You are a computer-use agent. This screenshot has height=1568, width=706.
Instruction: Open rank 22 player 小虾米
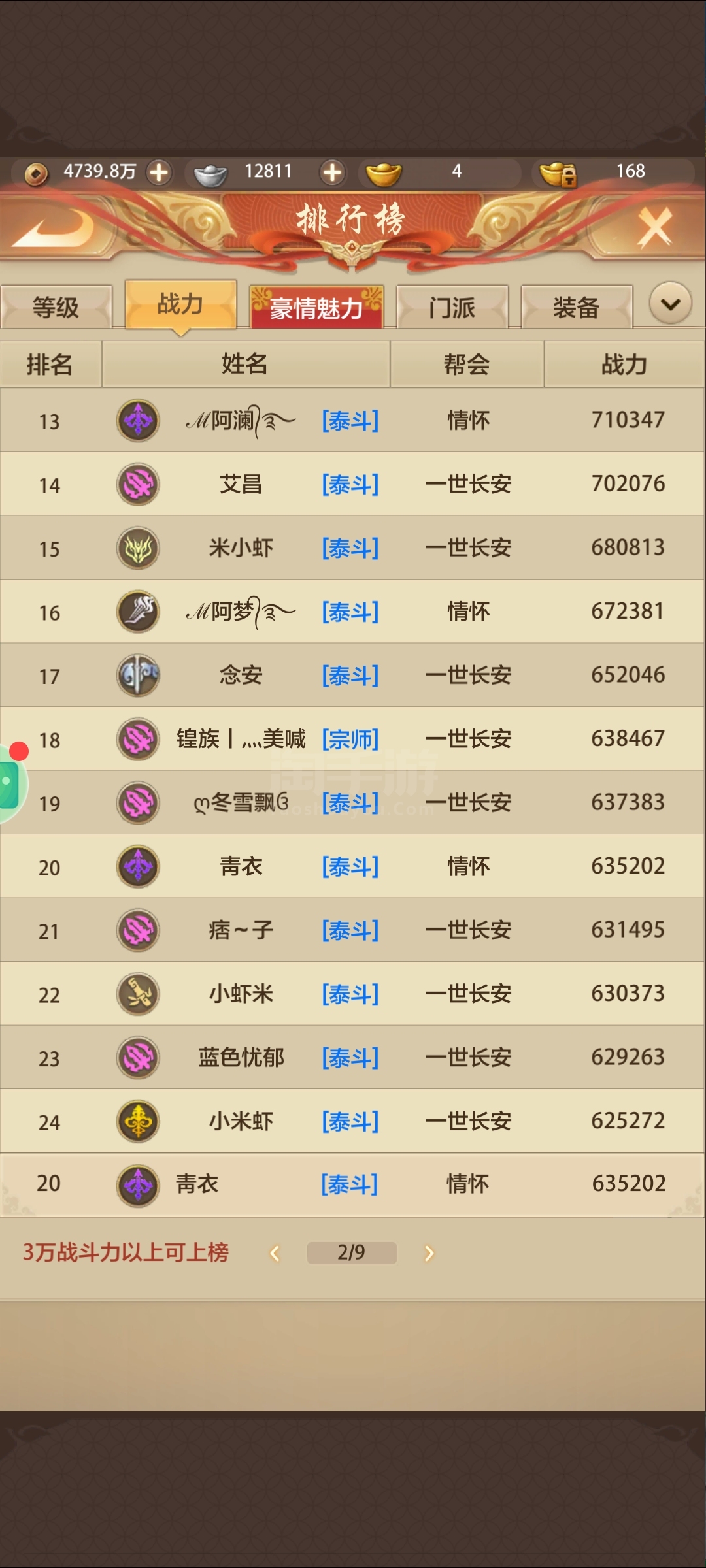click(x=352, y=994)
